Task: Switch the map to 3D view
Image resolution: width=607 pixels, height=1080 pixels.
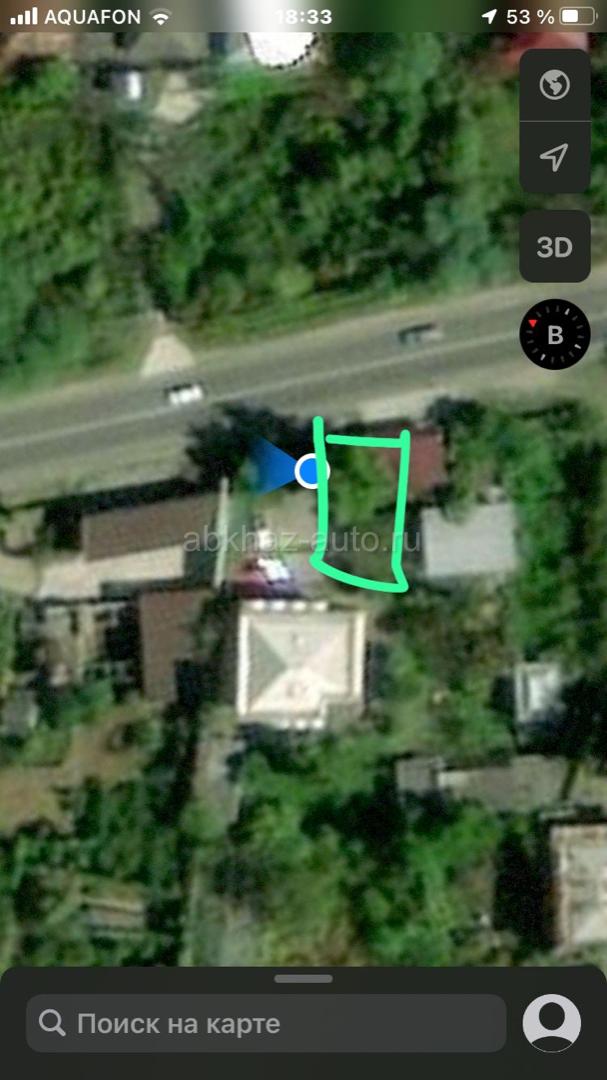Action: (x=555, y=247)
